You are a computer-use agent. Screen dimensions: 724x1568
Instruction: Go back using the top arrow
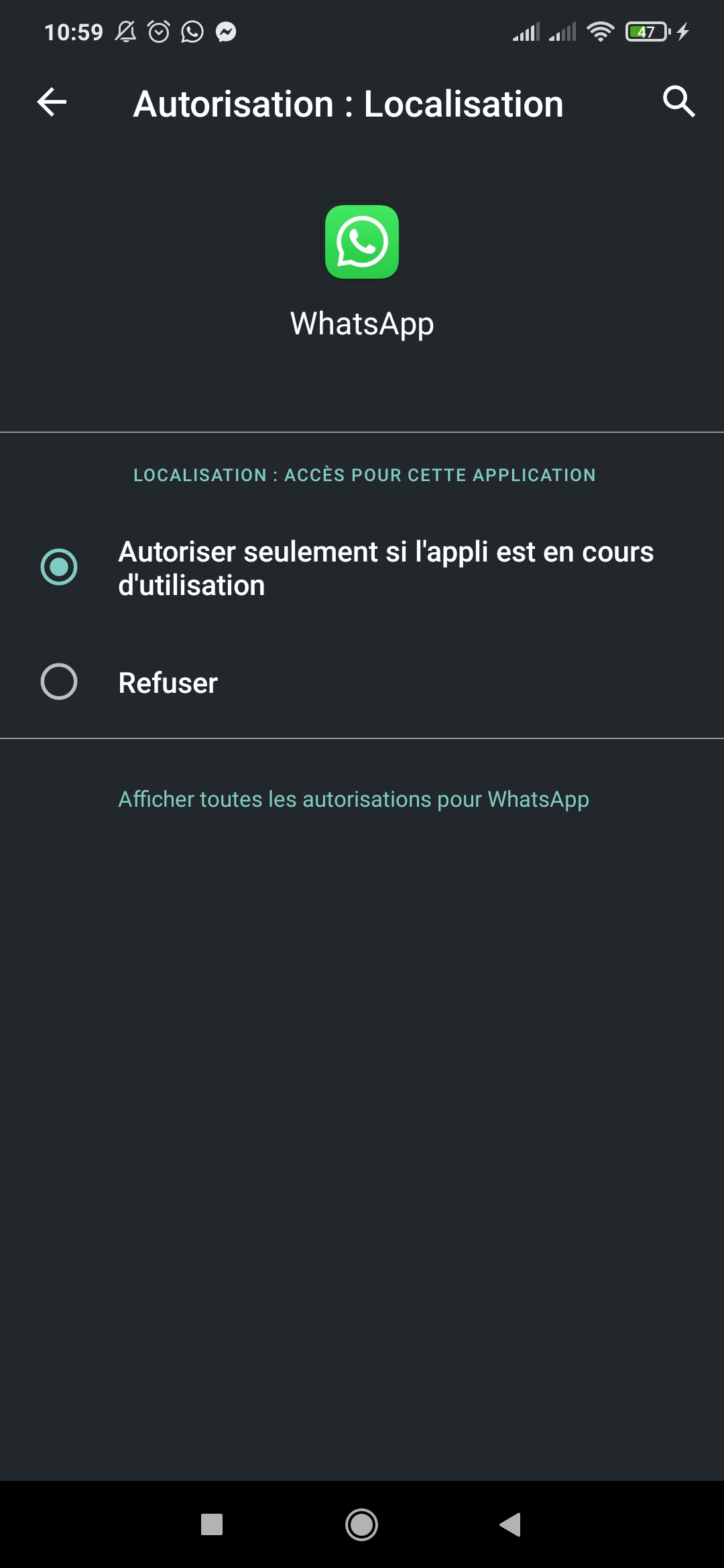(x=52, y=103)
